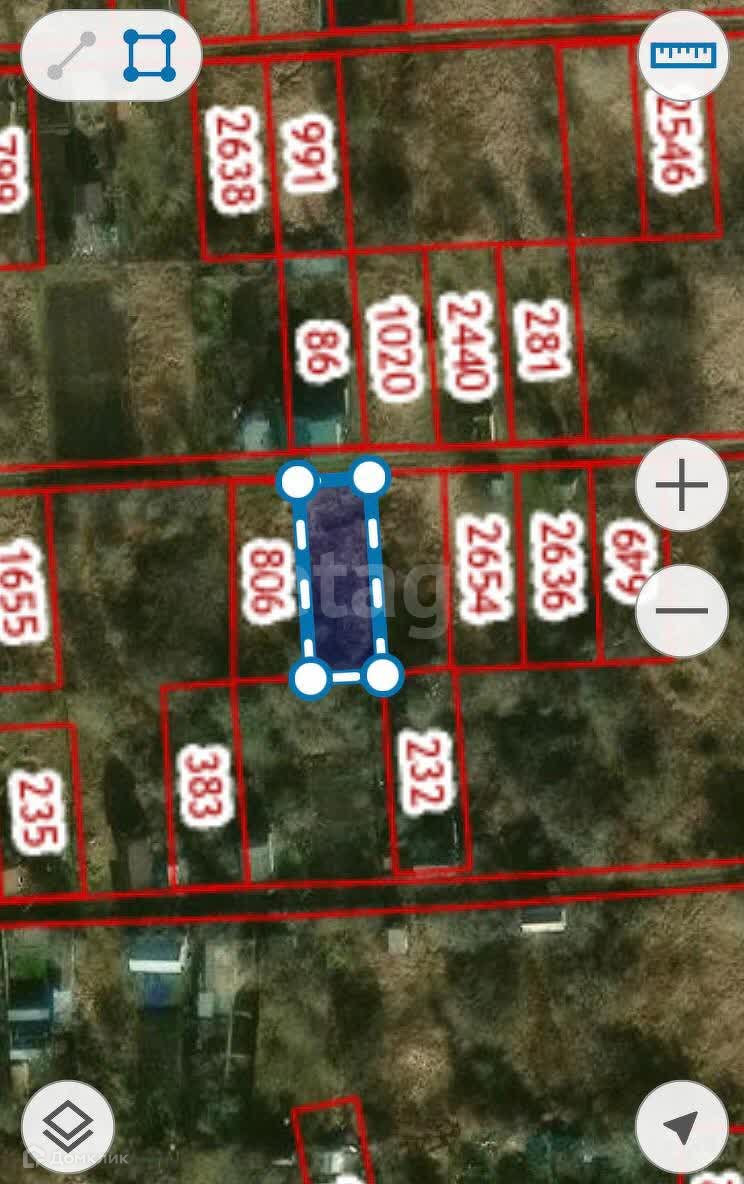Center map on my location
744x1184 pixels.
[682, 1127]
